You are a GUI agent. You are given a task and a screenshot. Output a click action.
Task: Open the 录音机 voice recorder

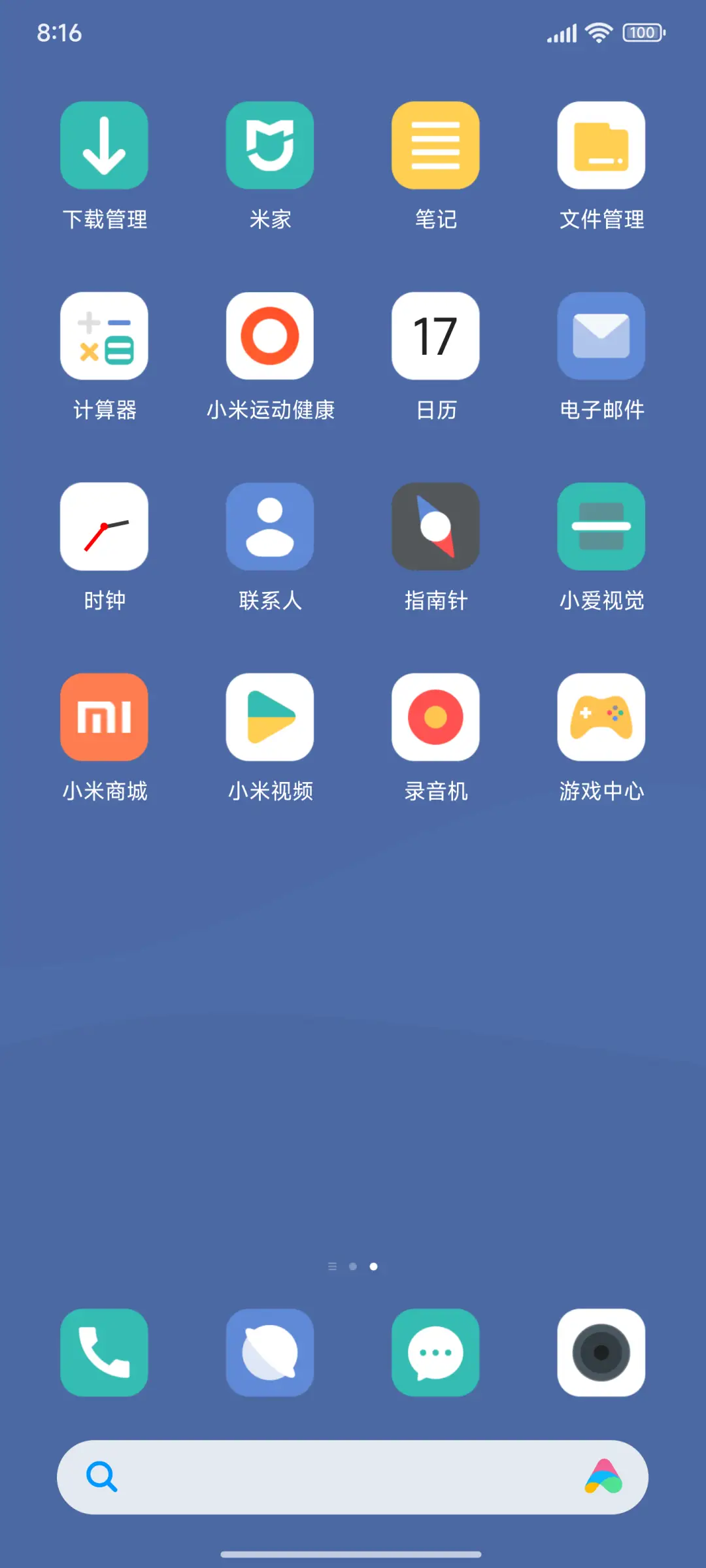pyautogui.click(x=435, y=717)
